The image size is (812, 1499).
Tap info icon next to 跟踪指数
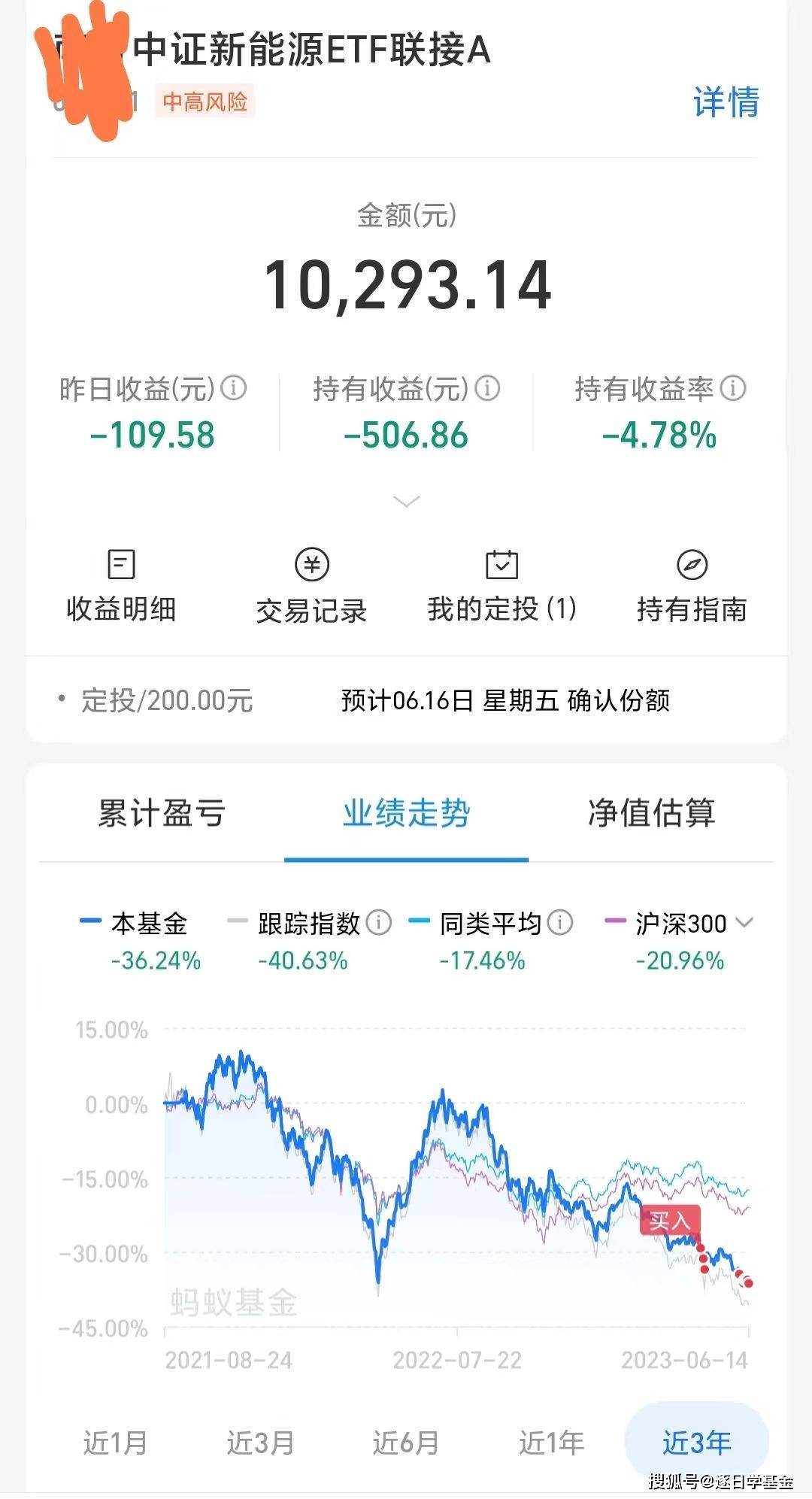(379, 922)
